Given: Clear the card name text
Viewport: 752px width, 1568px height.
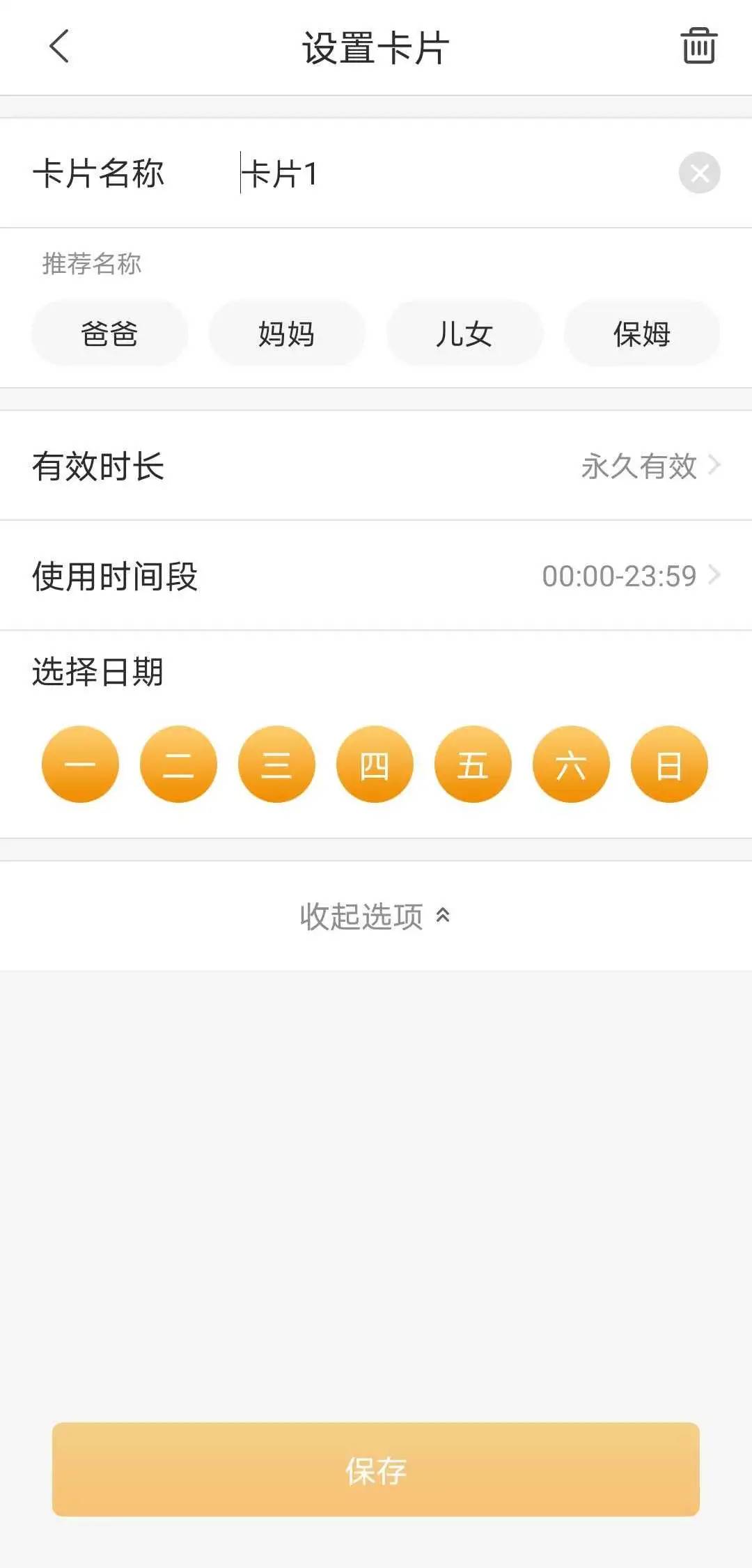Looking at the screenshot, I should pos(699,173).
